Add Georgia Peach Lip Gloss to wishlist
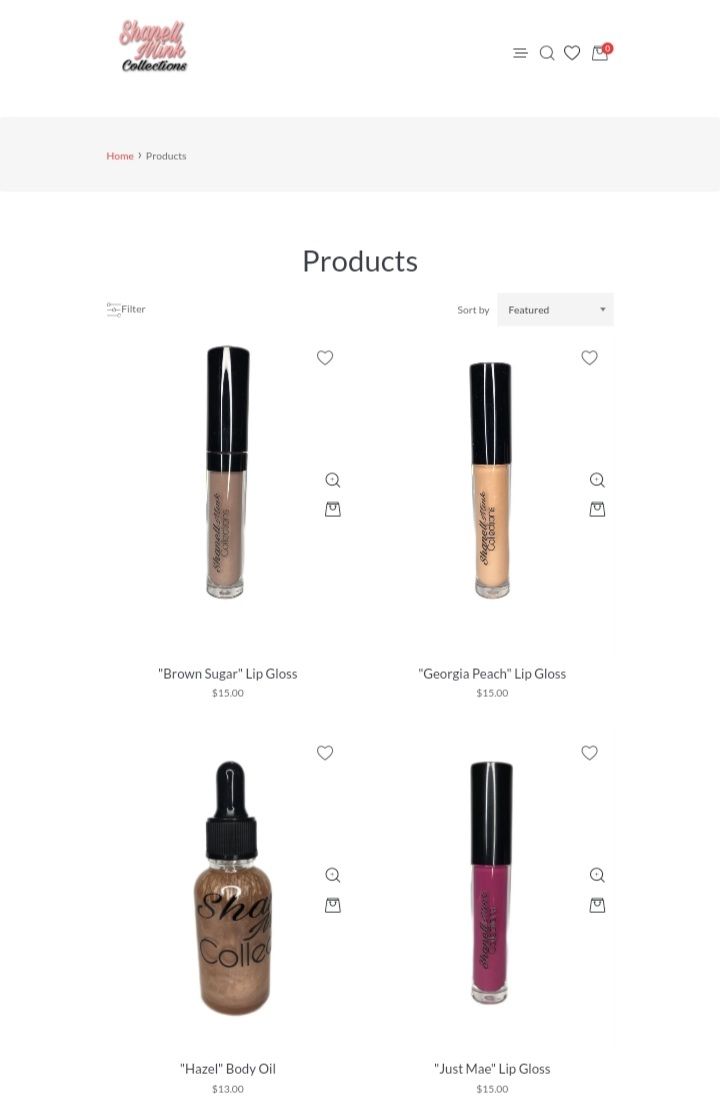This screenshot has width=720, height=1096. tap(589, 357)
